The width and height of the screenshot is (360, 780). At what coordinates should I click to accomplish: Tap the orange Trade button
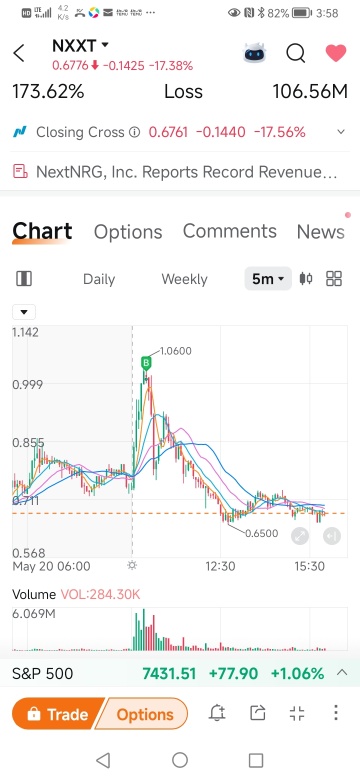[56, 714]
